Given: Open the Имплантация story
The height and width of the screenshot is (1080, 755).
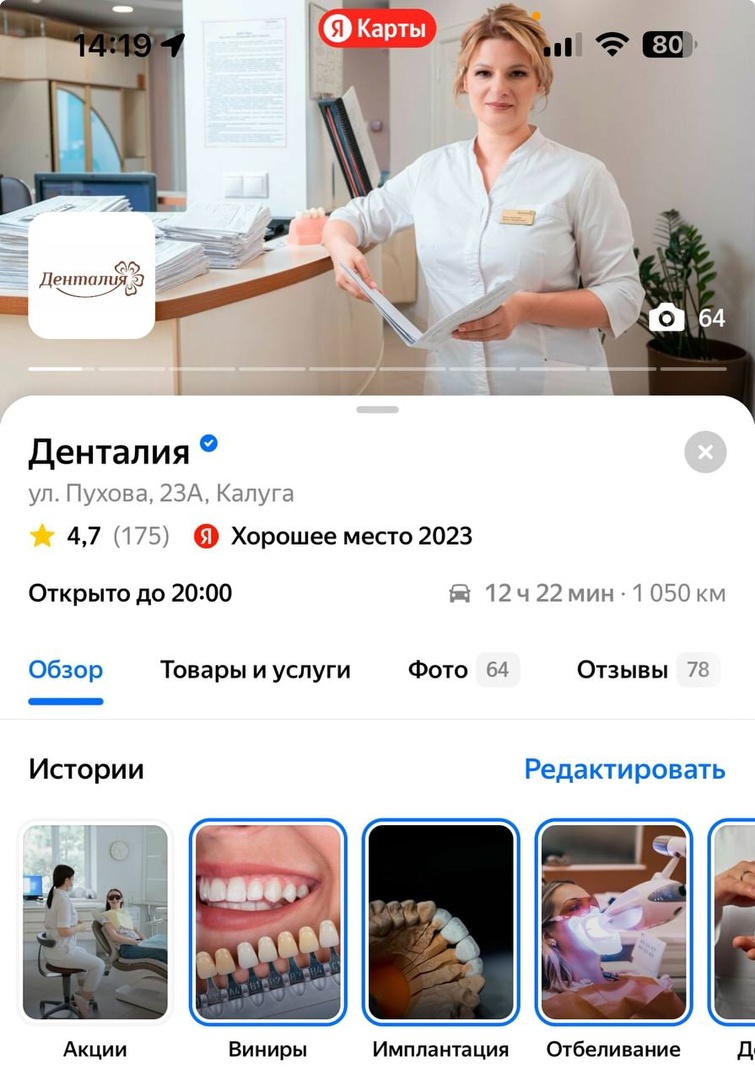Looking at the screenshot, I should click(440, 921).
